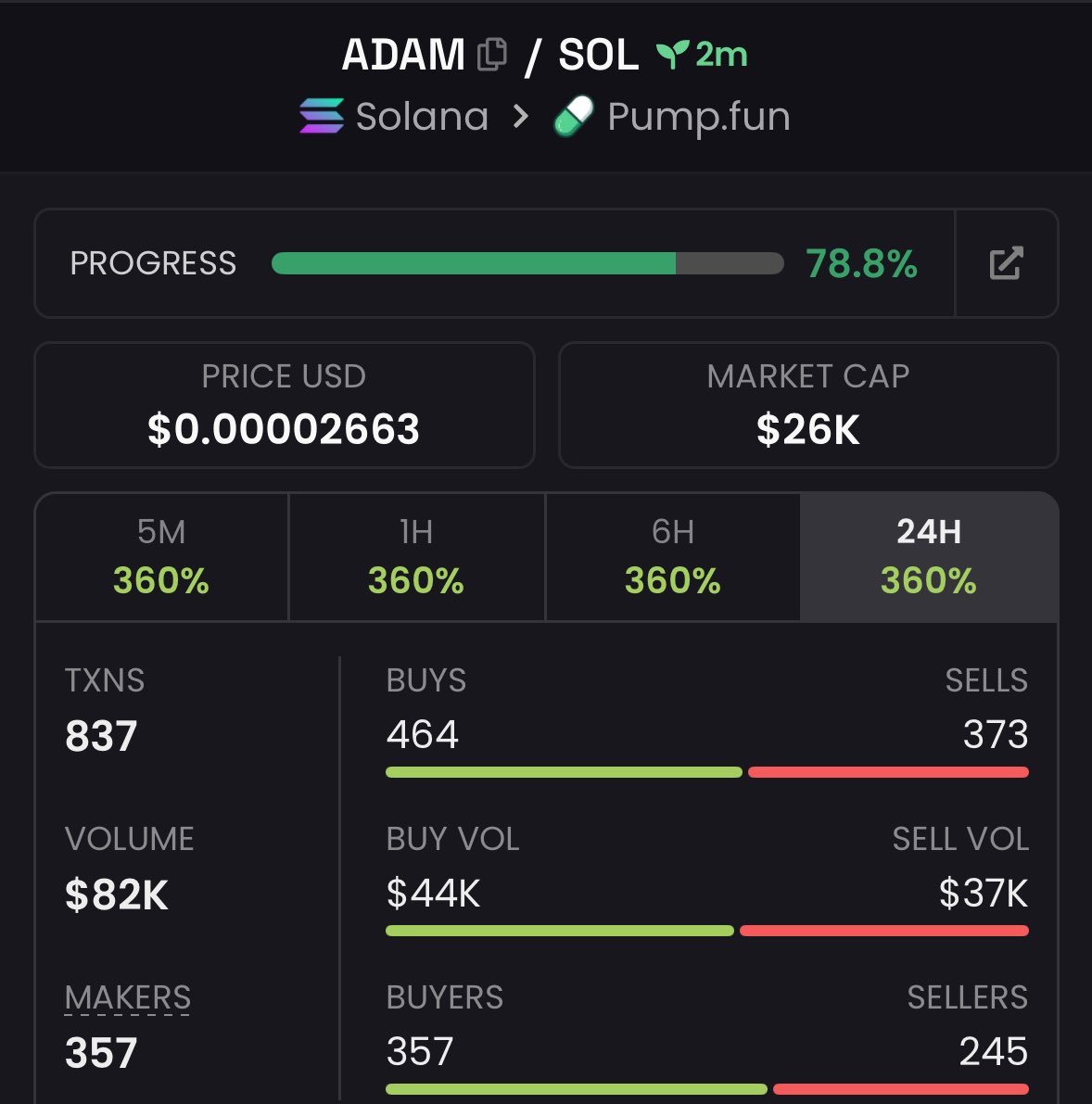Select the 24H timeframe tab
The width and height of the screenshot is (1092, 1104).
click(x=928, y=556)
